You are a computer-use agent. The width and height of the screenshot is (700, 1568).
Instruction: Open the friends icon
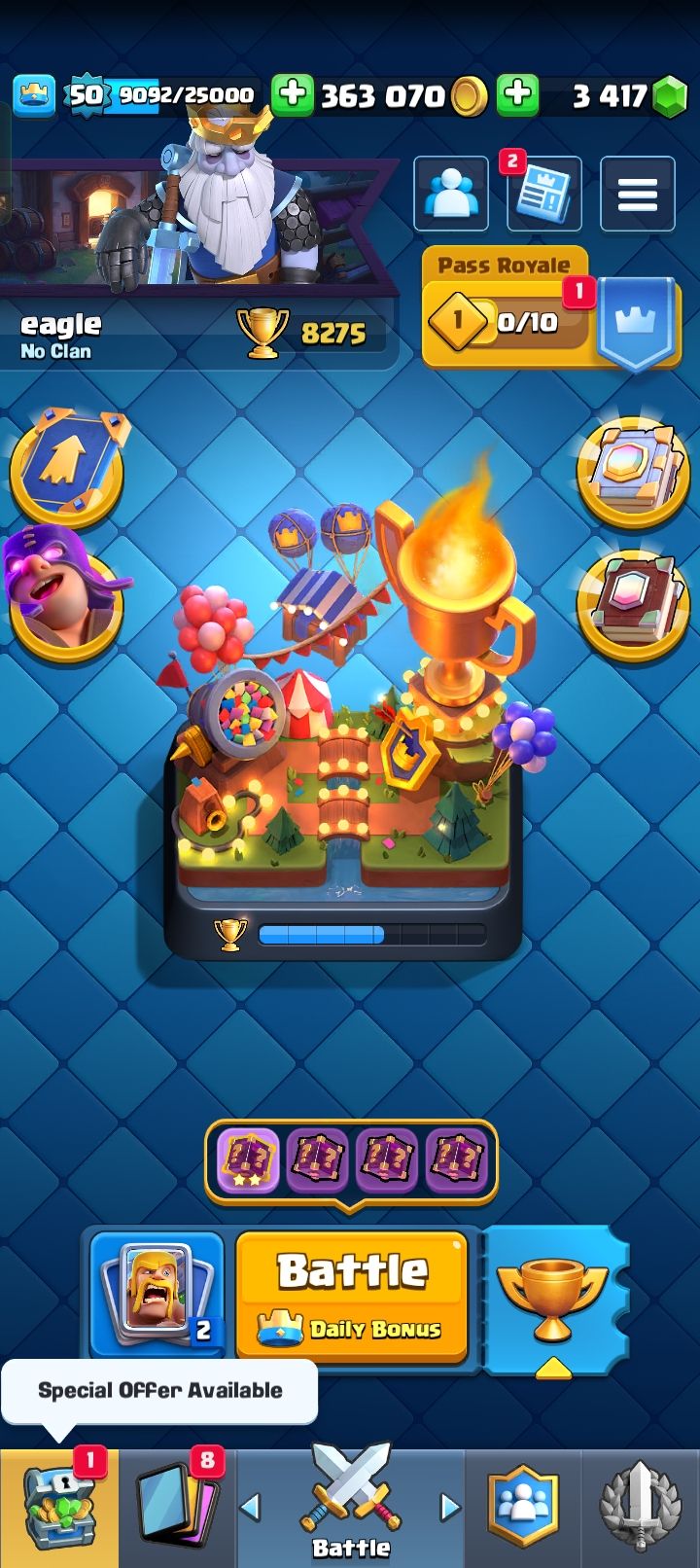[x=451, y=195]
